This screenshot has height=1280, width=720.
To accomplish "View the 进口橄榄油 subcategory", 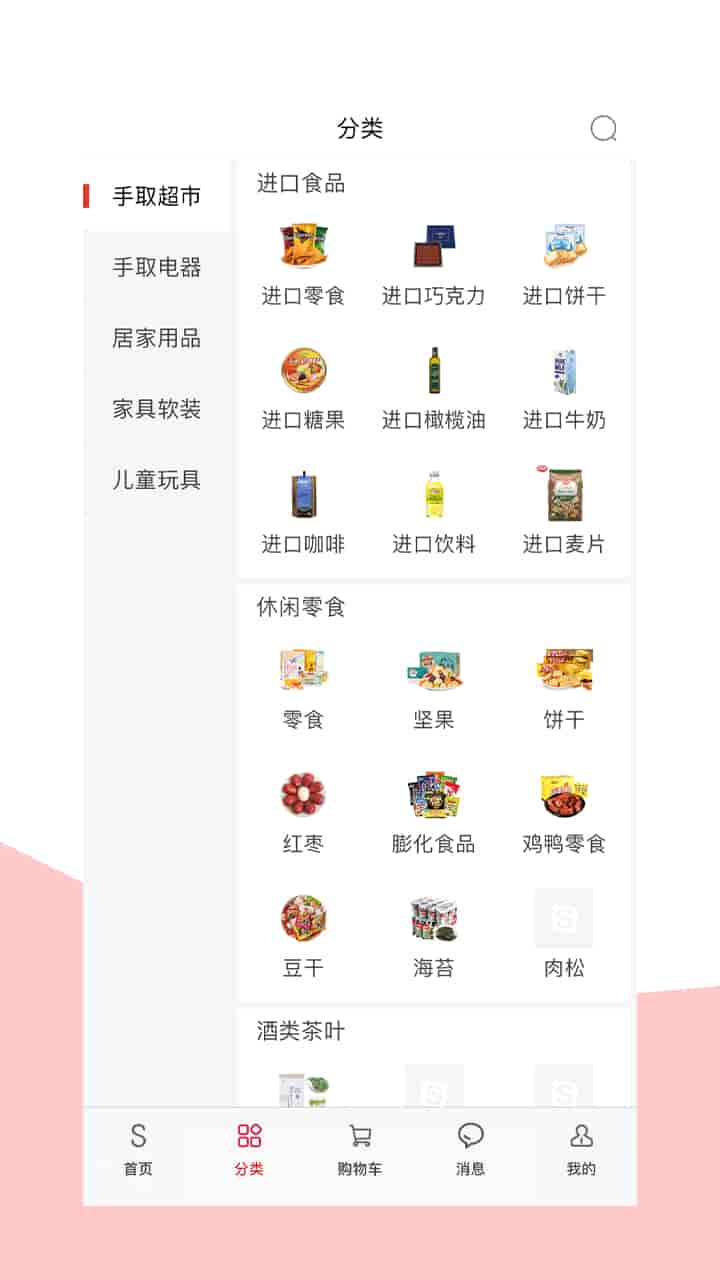I will (x=433, y=388).
